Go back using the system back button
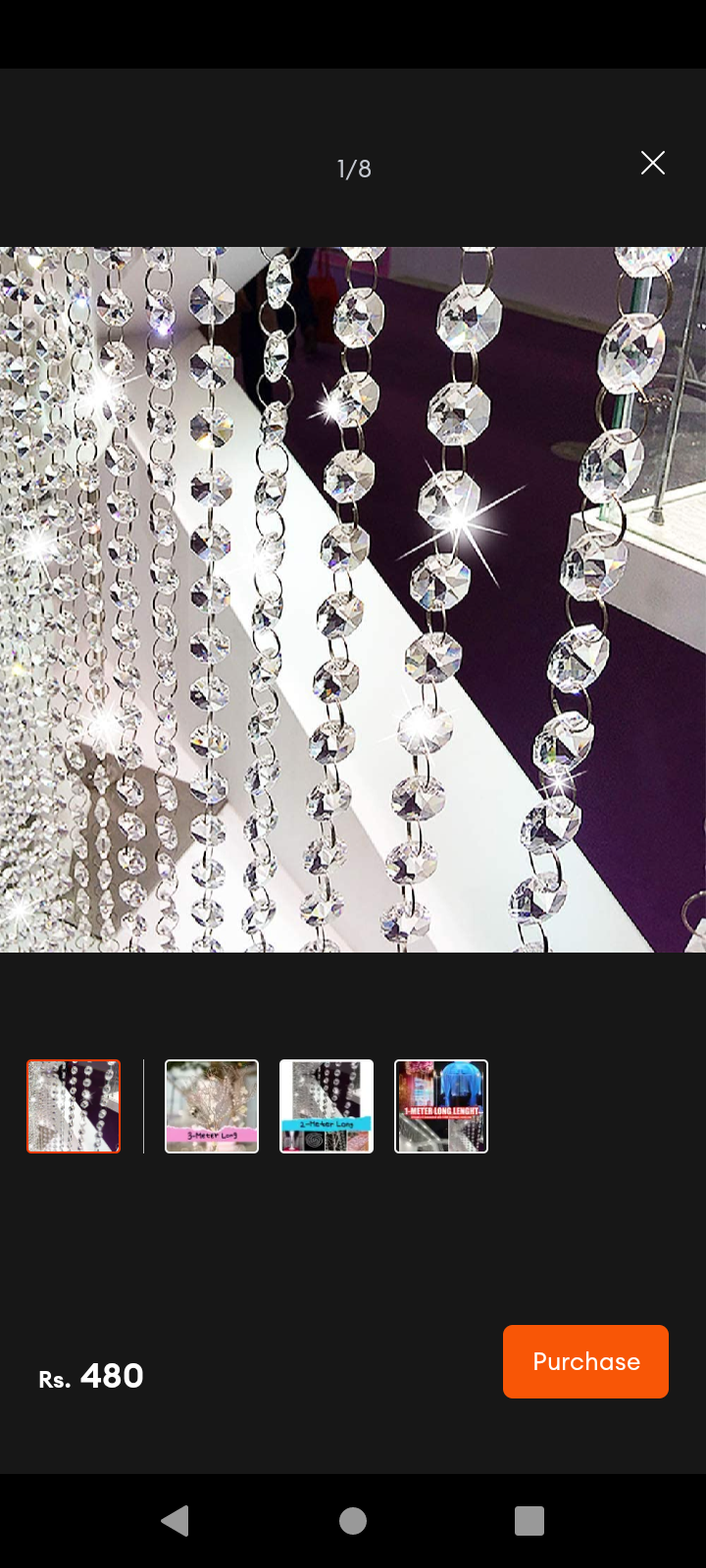 (176, 1520)
